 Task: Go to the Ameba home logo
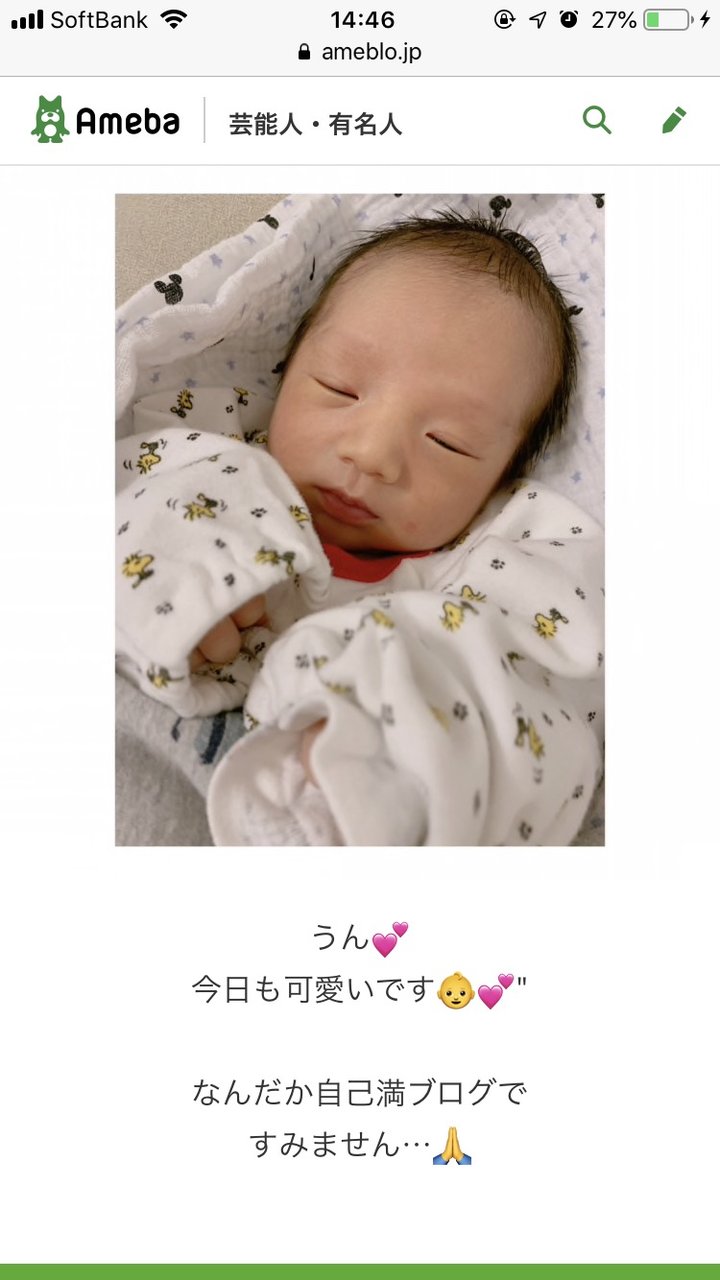click(x=106, y=120)
